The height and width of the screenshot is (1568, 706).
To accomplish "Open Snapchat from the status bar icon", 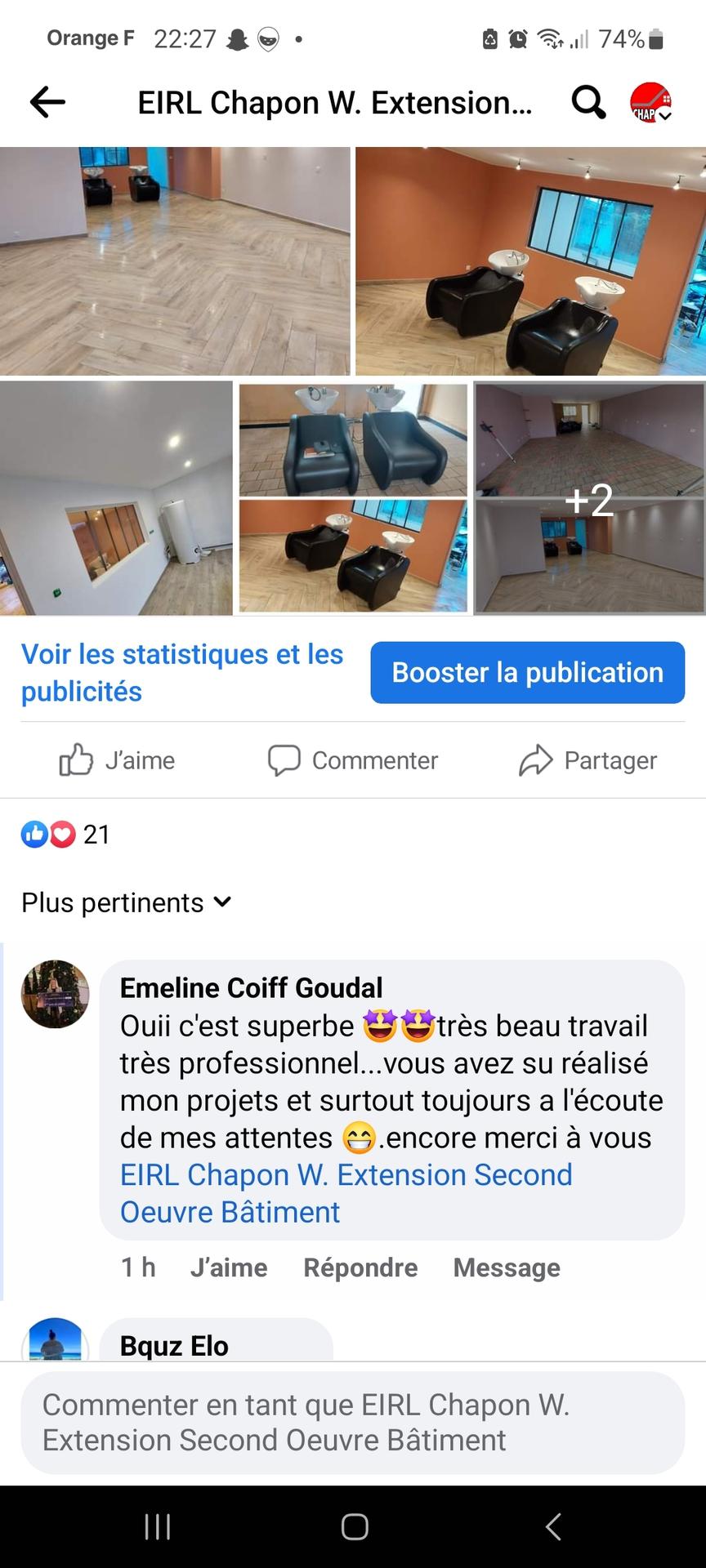I will pyautogui.click(x=235, y=37).
